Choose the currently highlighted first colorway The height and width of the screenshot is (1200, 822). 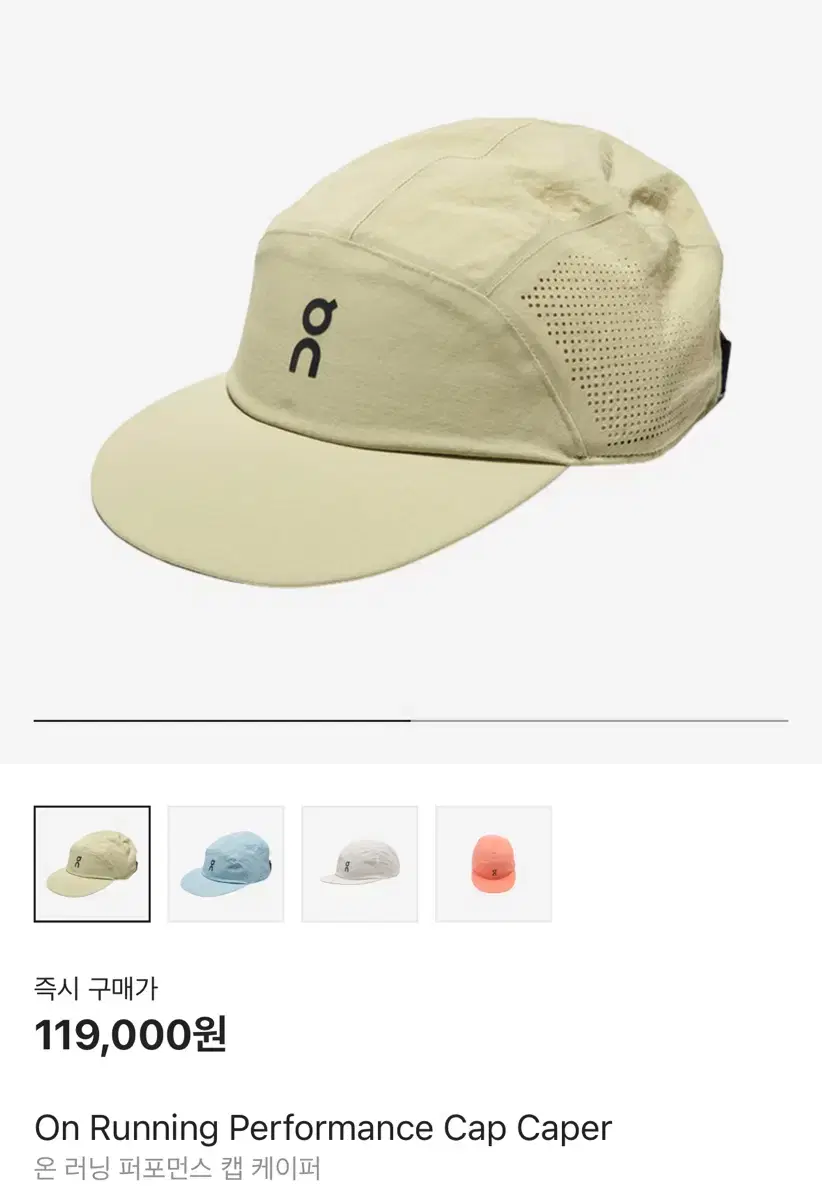coord(91,862)
